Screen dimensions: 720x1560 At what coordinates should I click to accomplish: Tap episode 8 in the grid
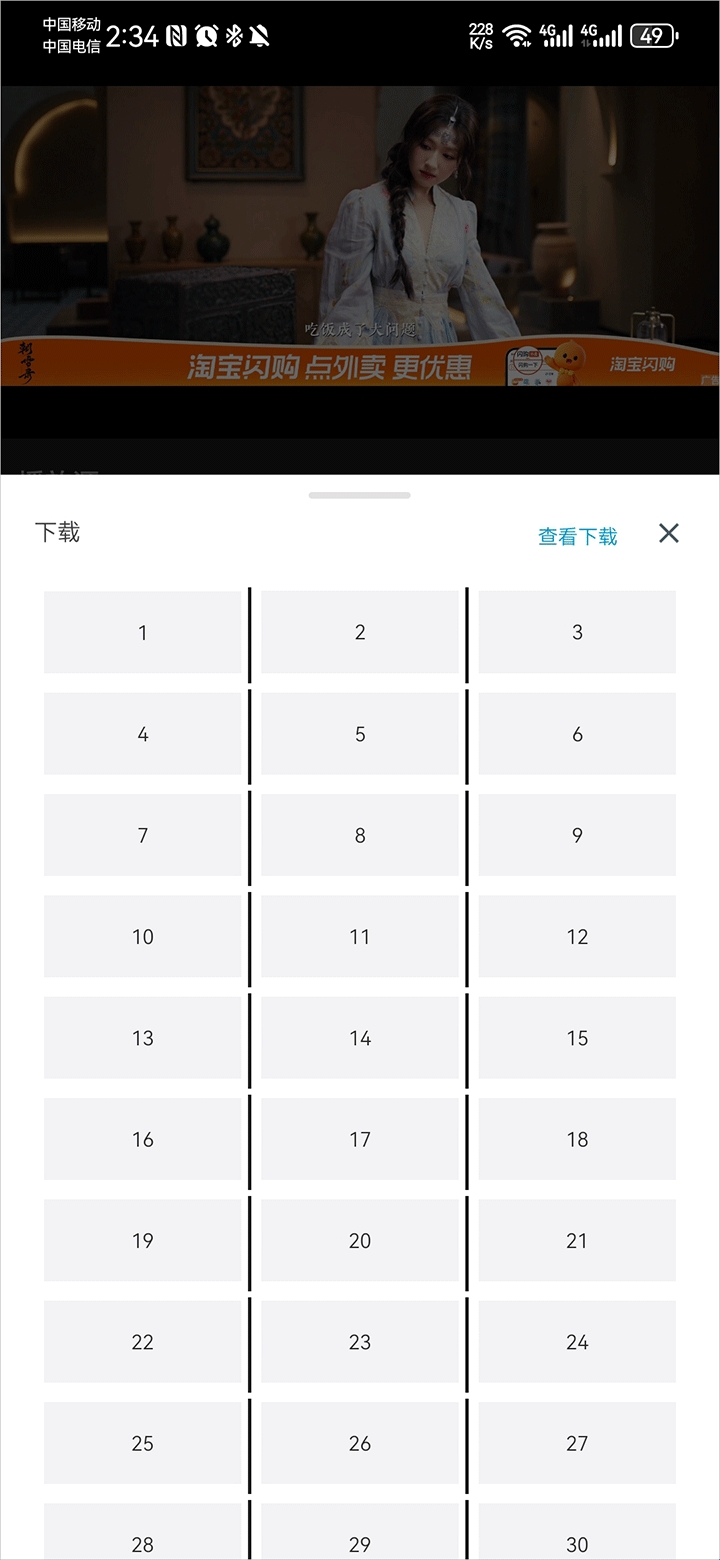pyautogui.click(x=360, y=835)
